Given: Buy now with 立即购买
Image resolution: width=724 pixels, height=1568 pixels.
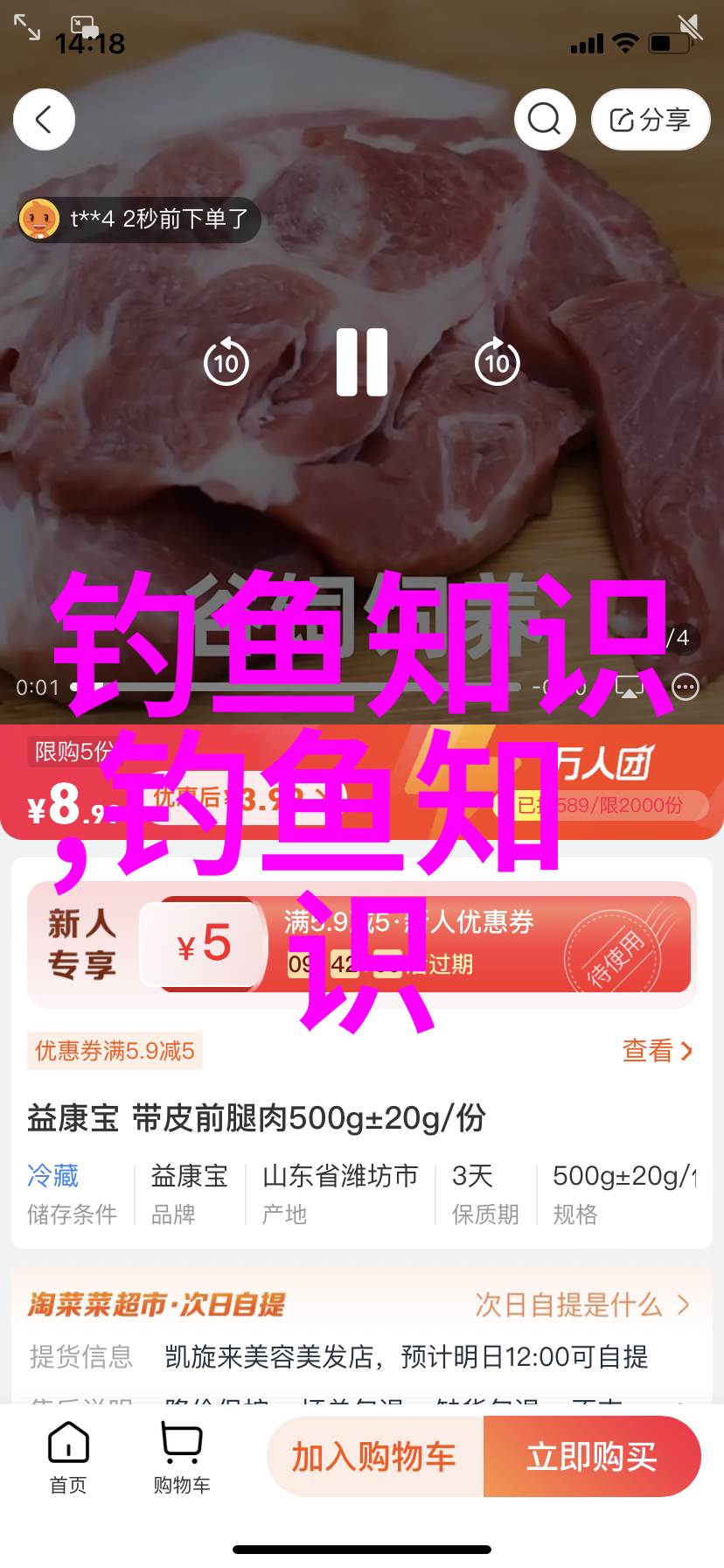Looking at the screenshot, I should (592, 1457).
